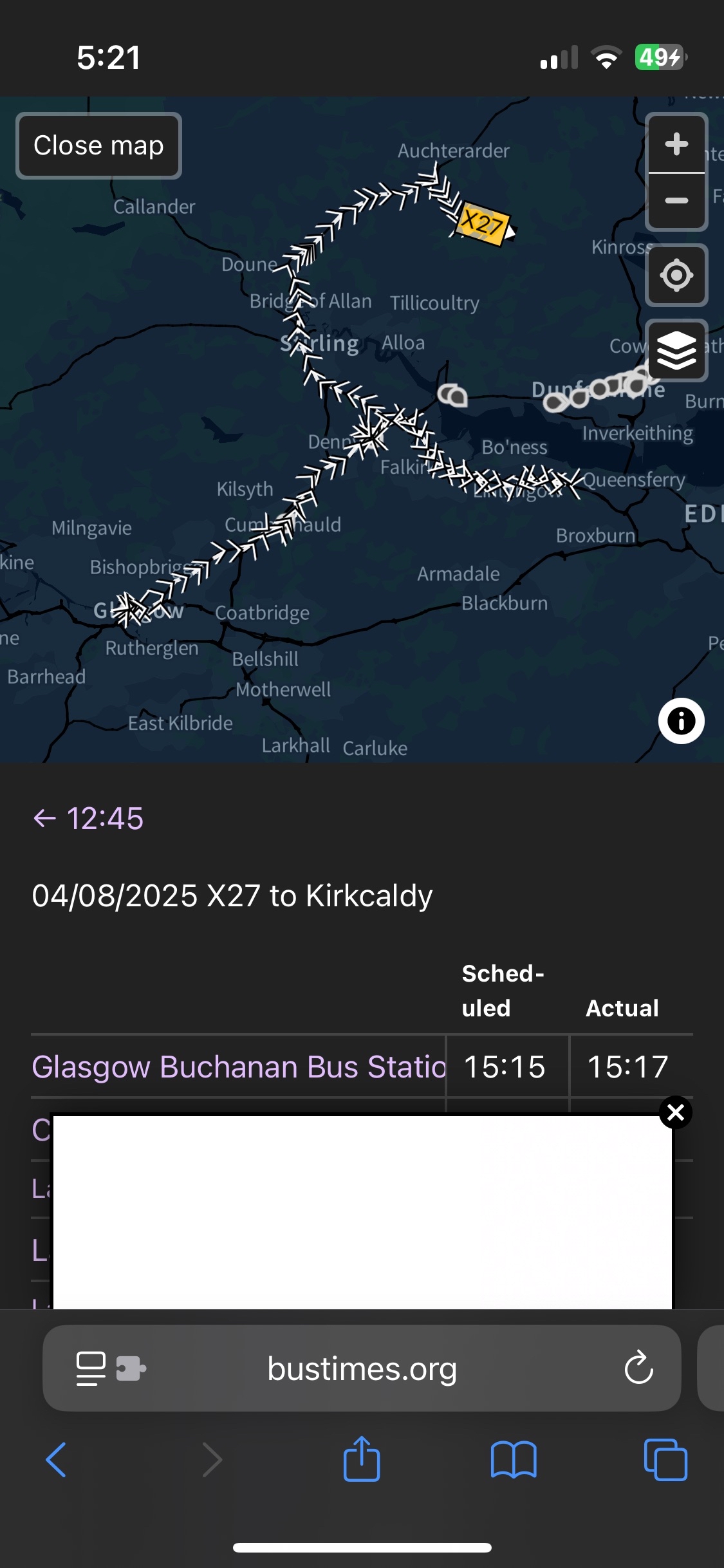Viewport: 724px width, 1568px height.
Task: Open Safari page settings menu
Action: 111,1368
